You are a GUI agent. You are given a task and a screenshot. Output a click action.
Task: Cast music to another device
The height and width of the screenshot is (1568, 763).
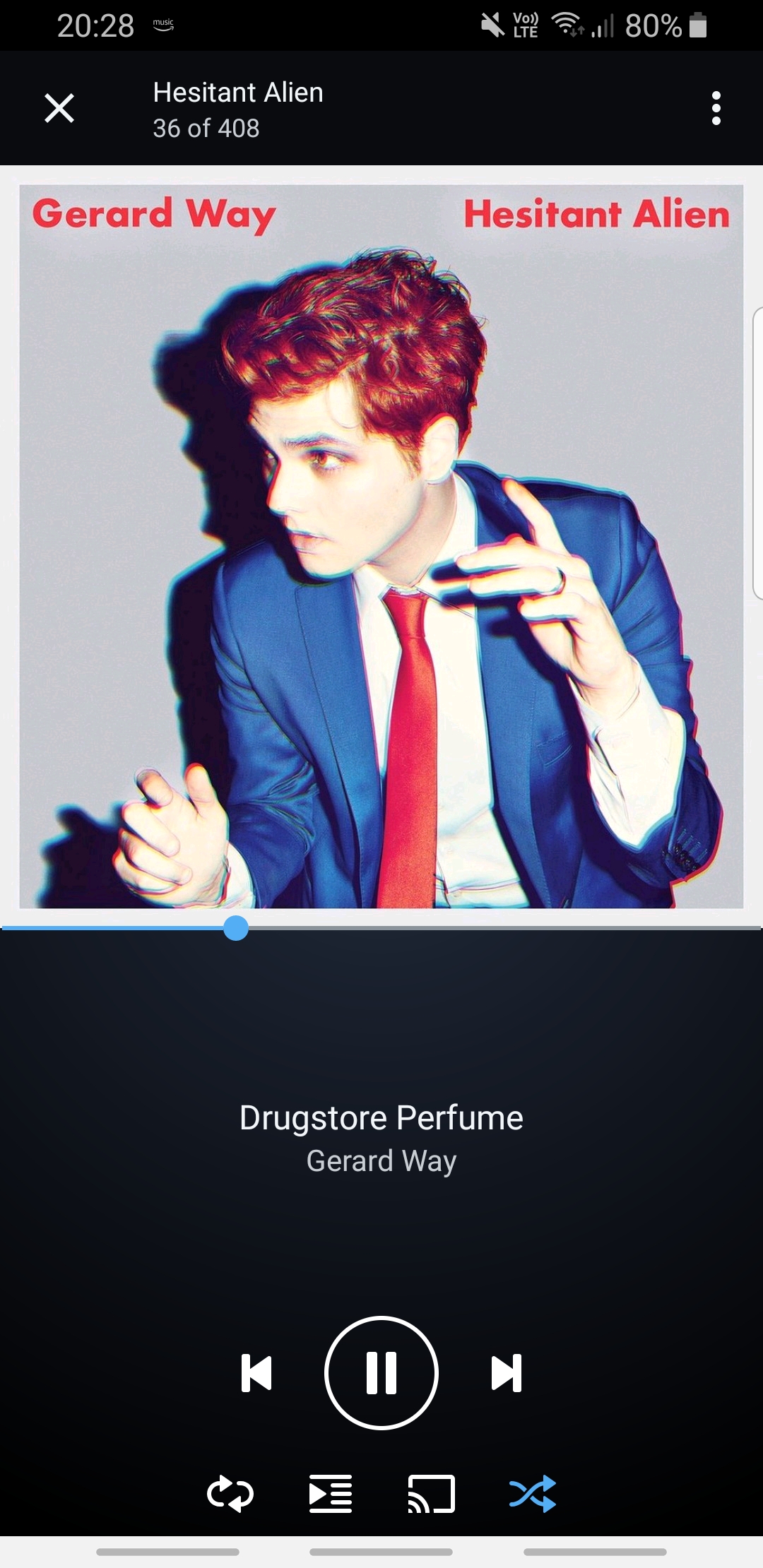pos(432,1493)
